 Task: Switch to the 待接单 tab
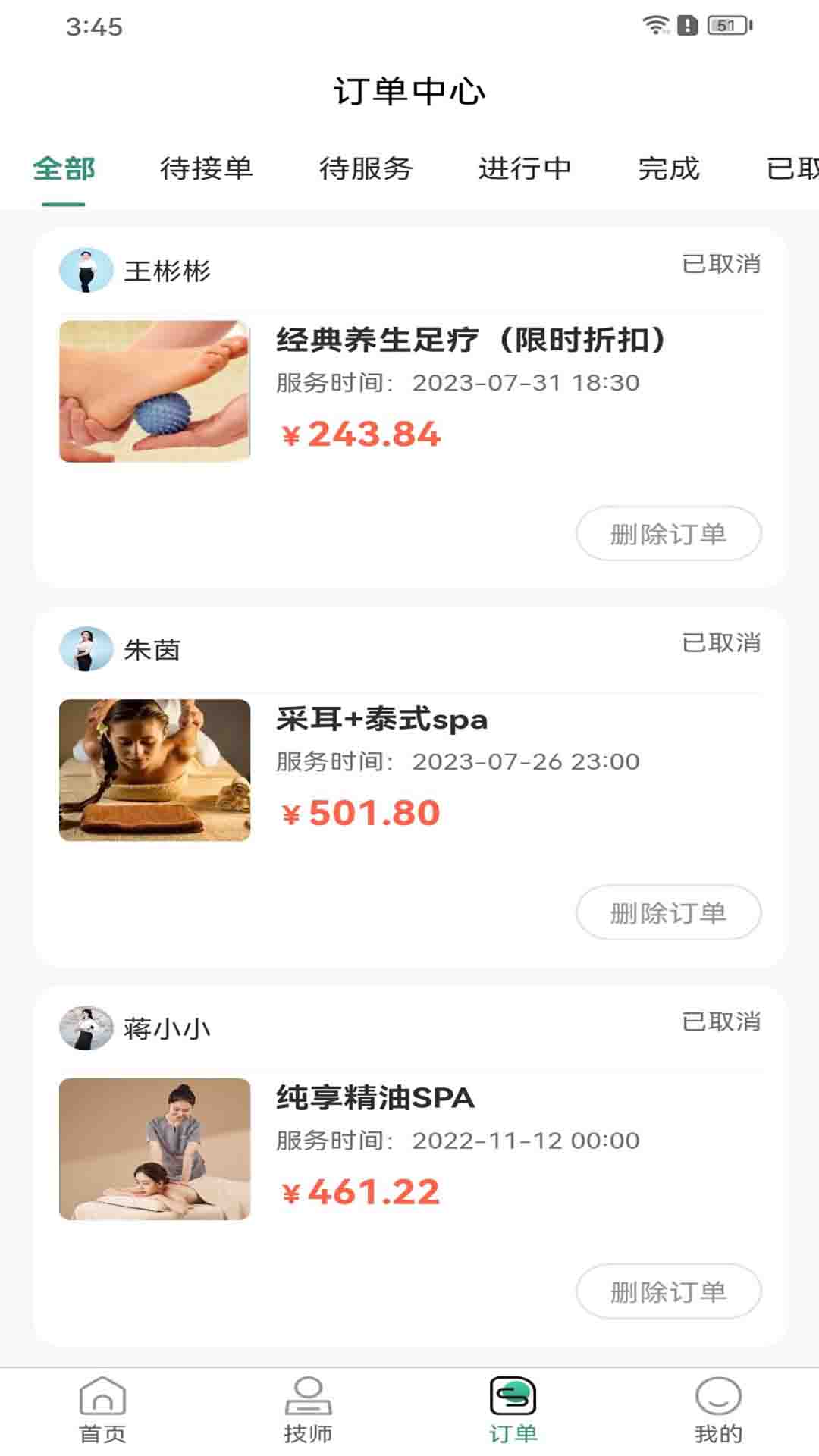pos(206,170)
